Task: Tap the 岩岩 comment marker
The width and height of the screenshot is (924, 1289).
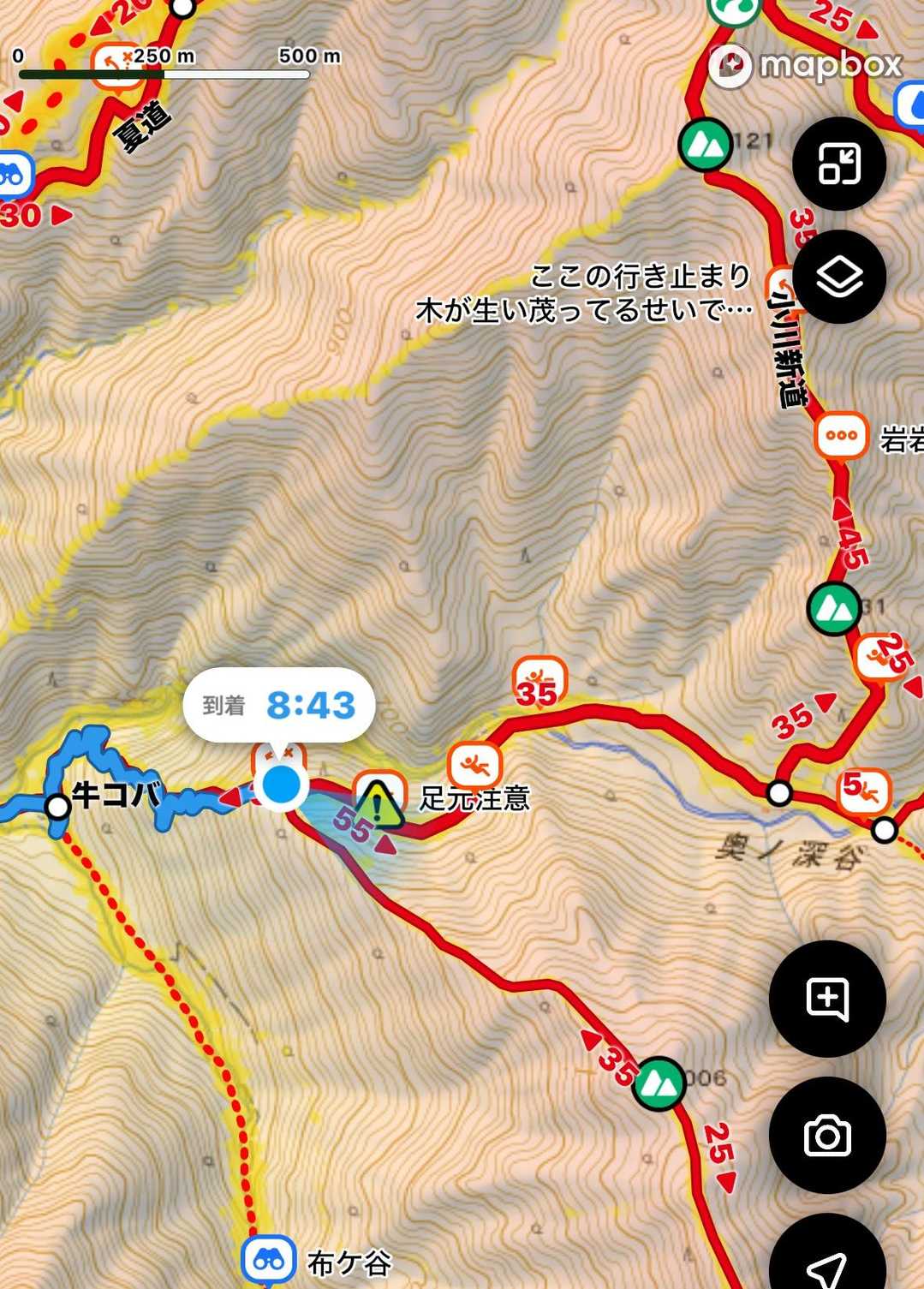Action: (842, 436)
